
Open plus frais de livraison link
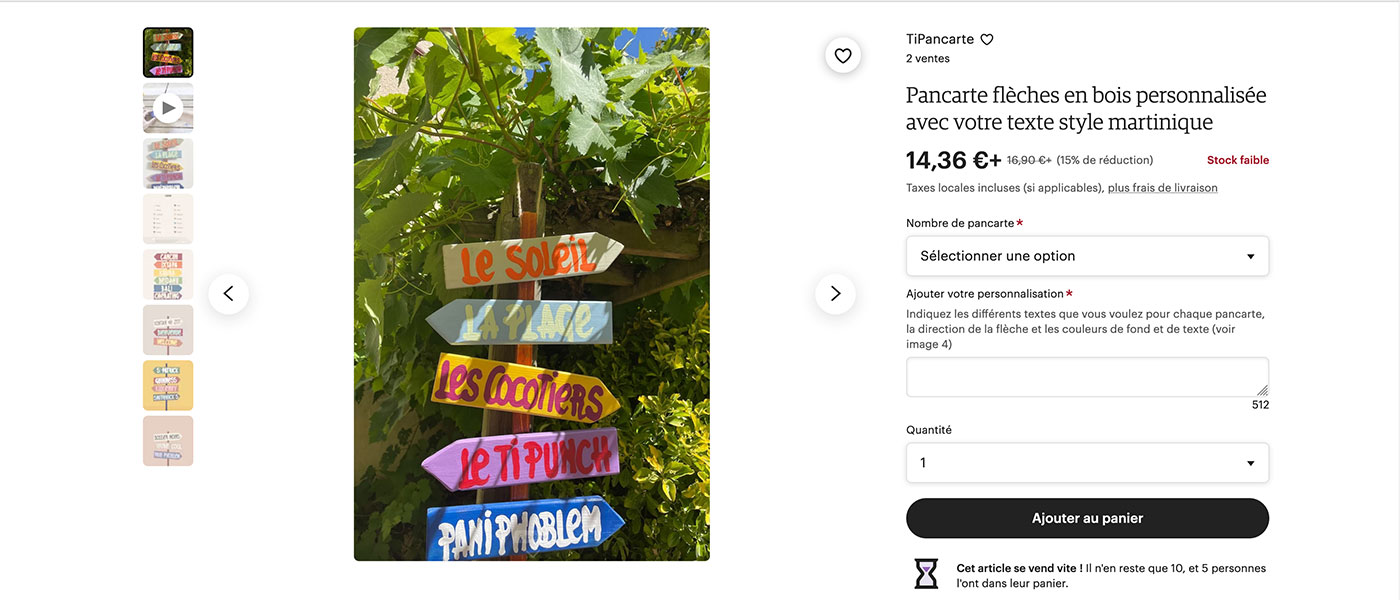tap(1162, 188)
